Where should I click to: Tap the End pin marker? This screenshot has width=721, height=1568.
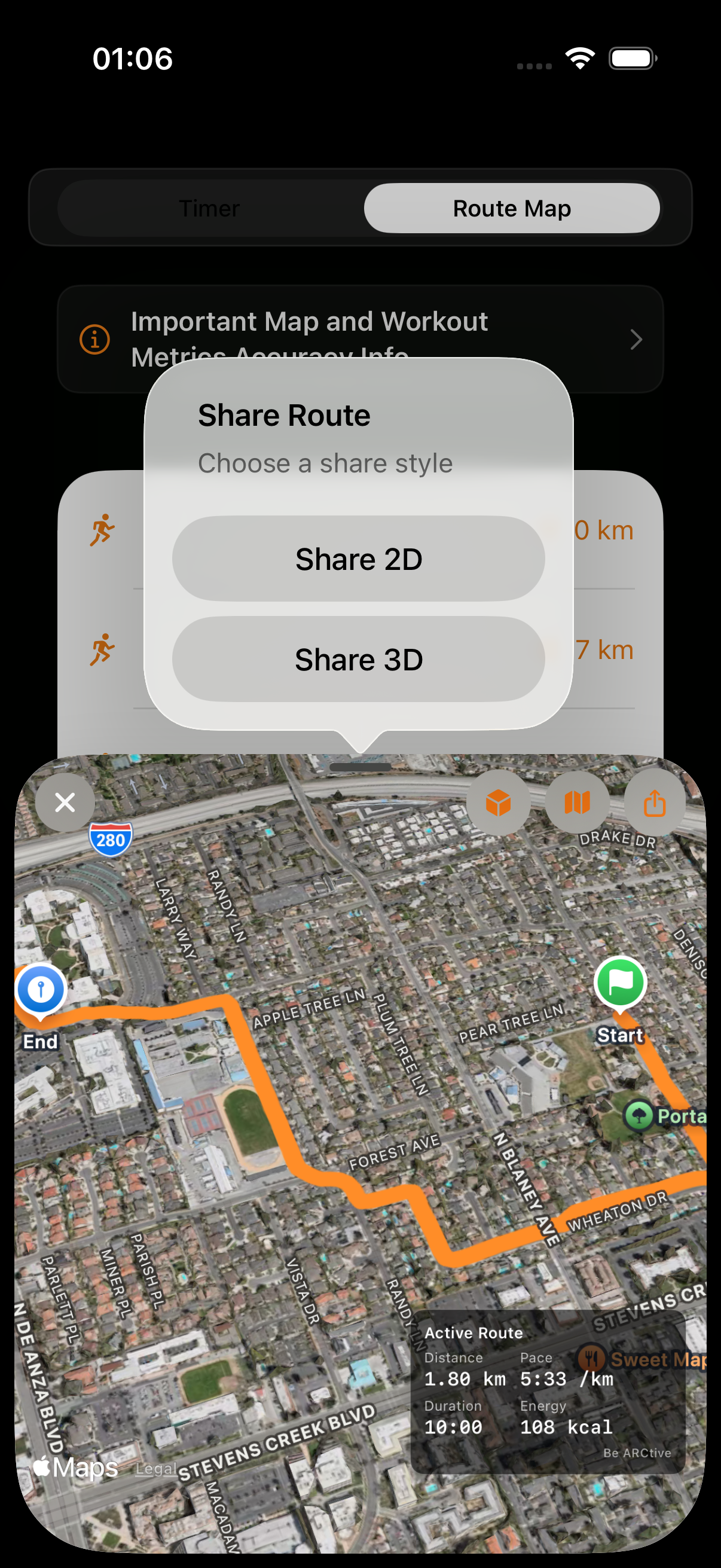click(x=41, y=990)
